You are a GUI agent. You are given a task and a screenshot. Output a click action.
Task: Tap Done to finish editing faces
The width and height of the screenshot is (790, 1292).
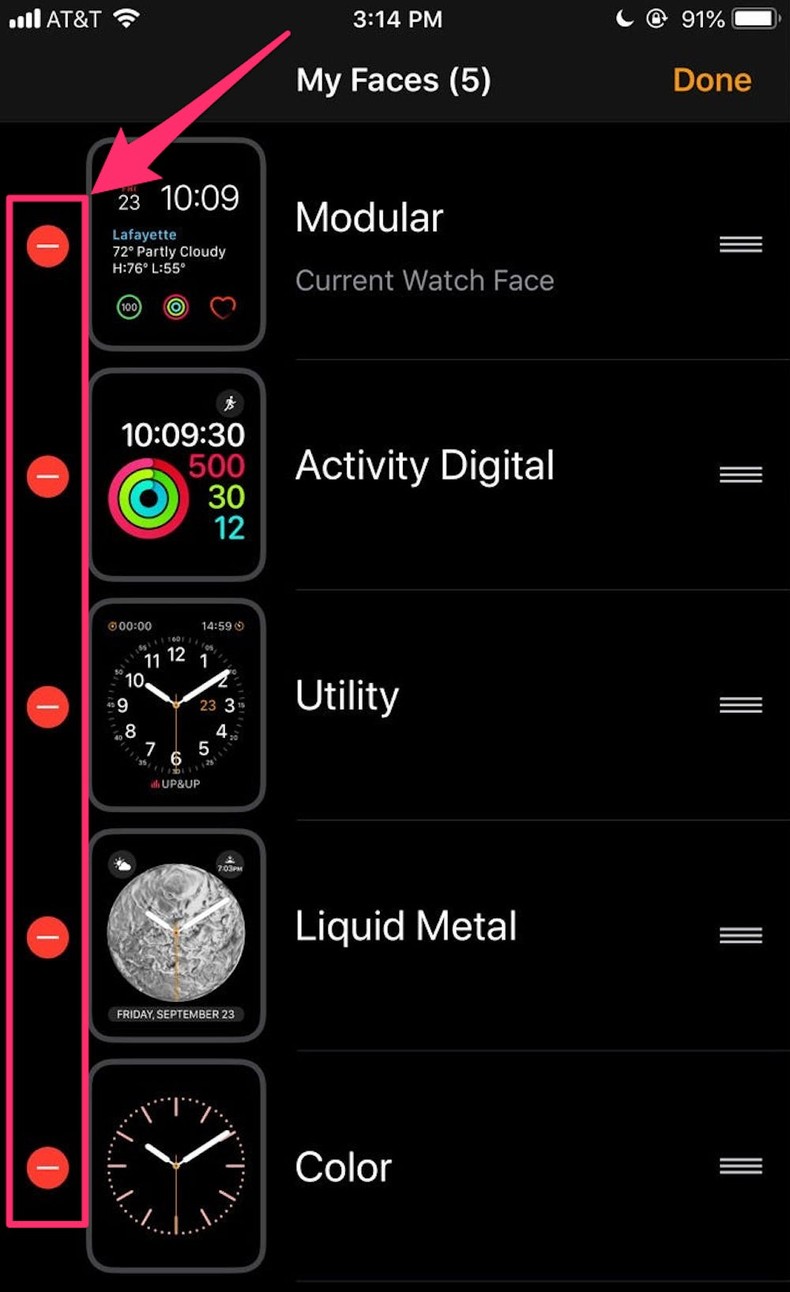coord(711,80)
